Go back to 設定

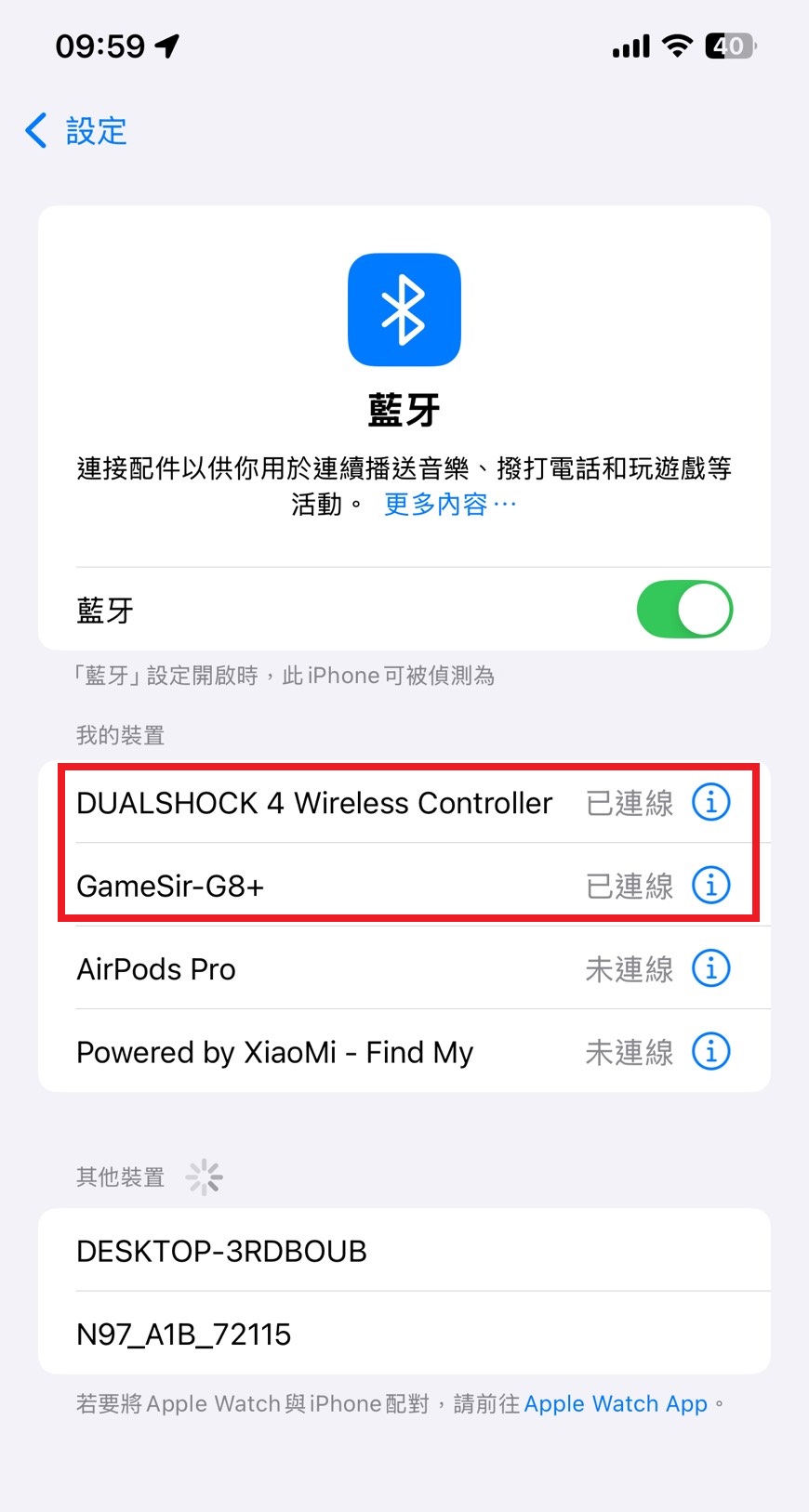[76, 131]
